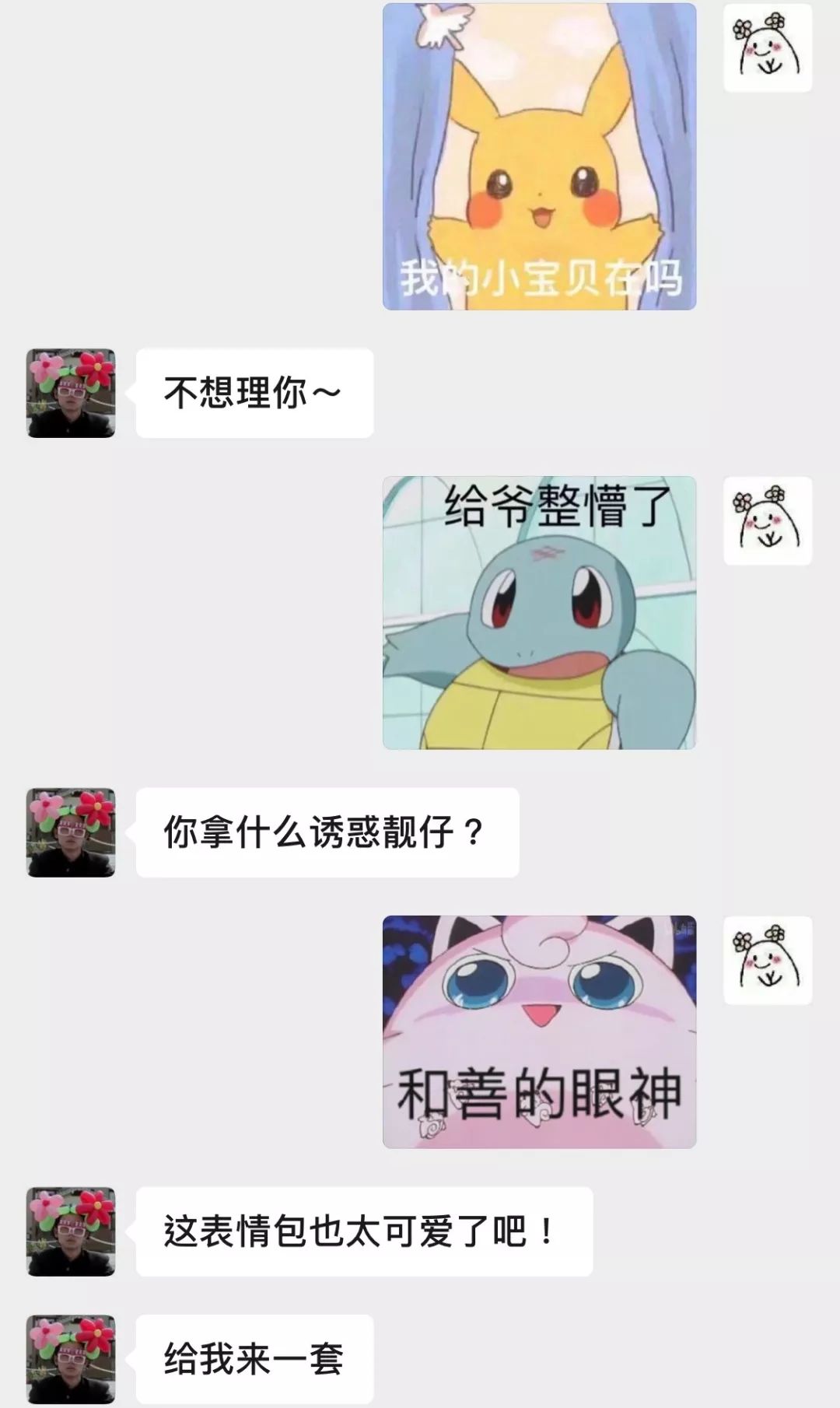Tap the avatar beside 给我来一套 message
Viewport: 840px width, 1408px height.
click(71, 1359)
